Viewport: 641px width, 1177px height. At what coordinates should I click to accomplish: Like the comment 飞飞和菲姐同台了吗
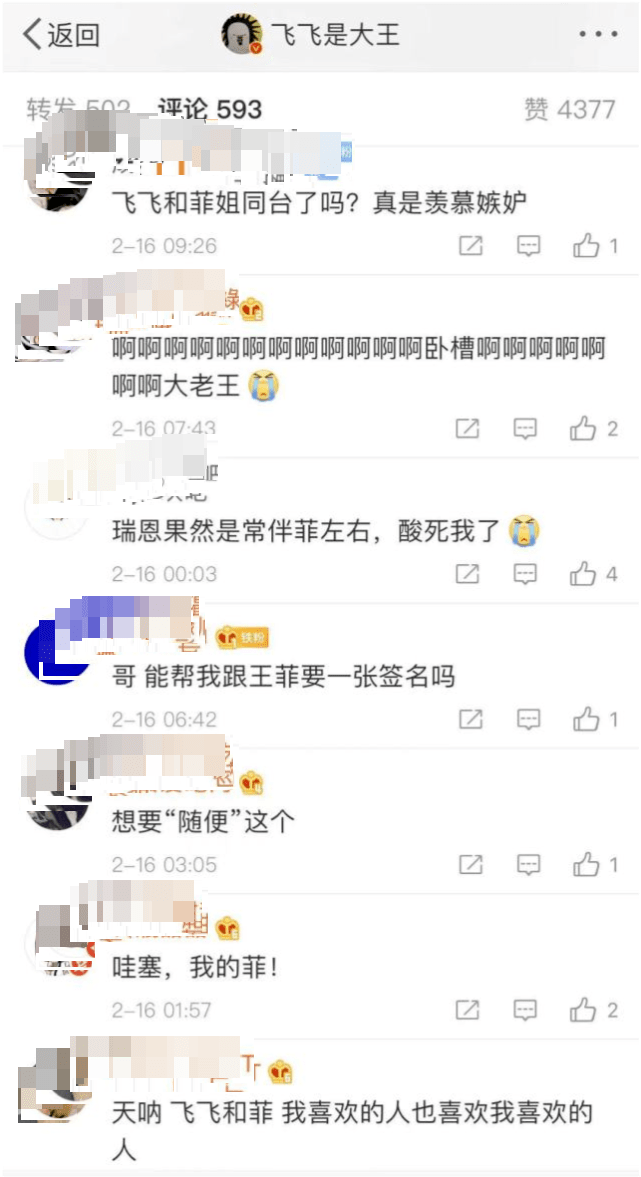tap(587, 246)
